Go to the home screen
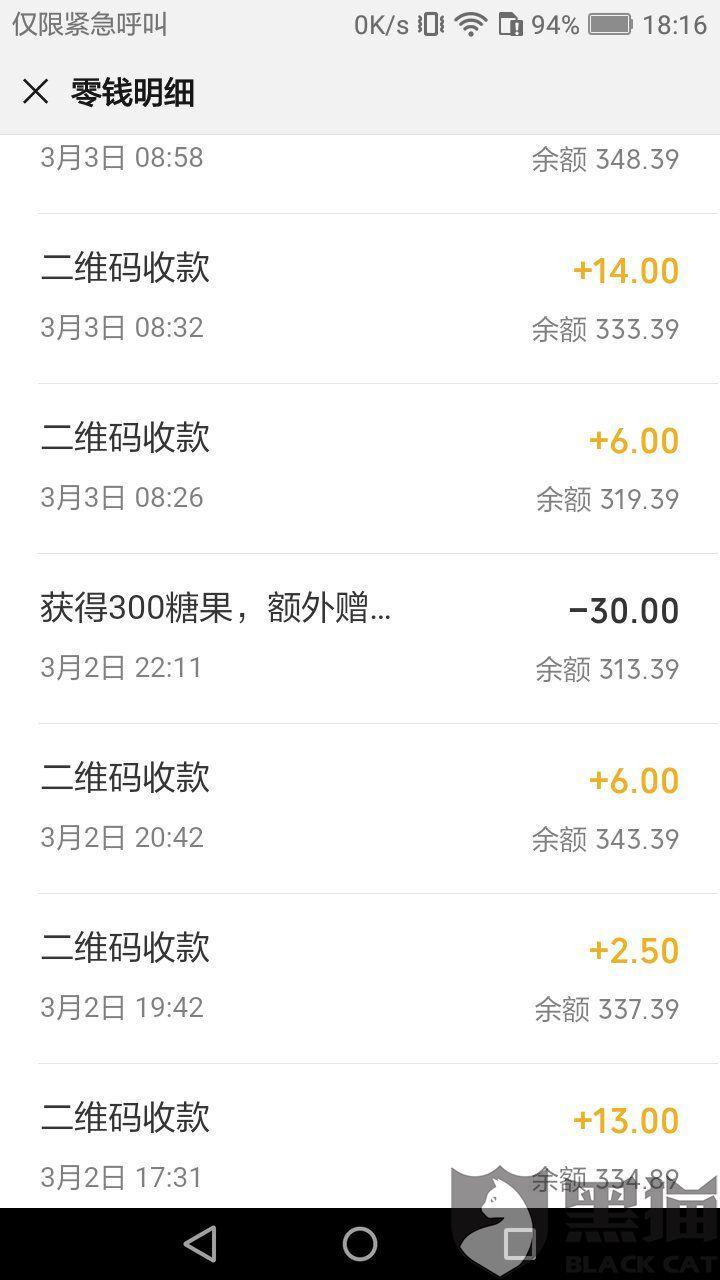This screenshot has width=720, height=1280. coord(360,1244)
